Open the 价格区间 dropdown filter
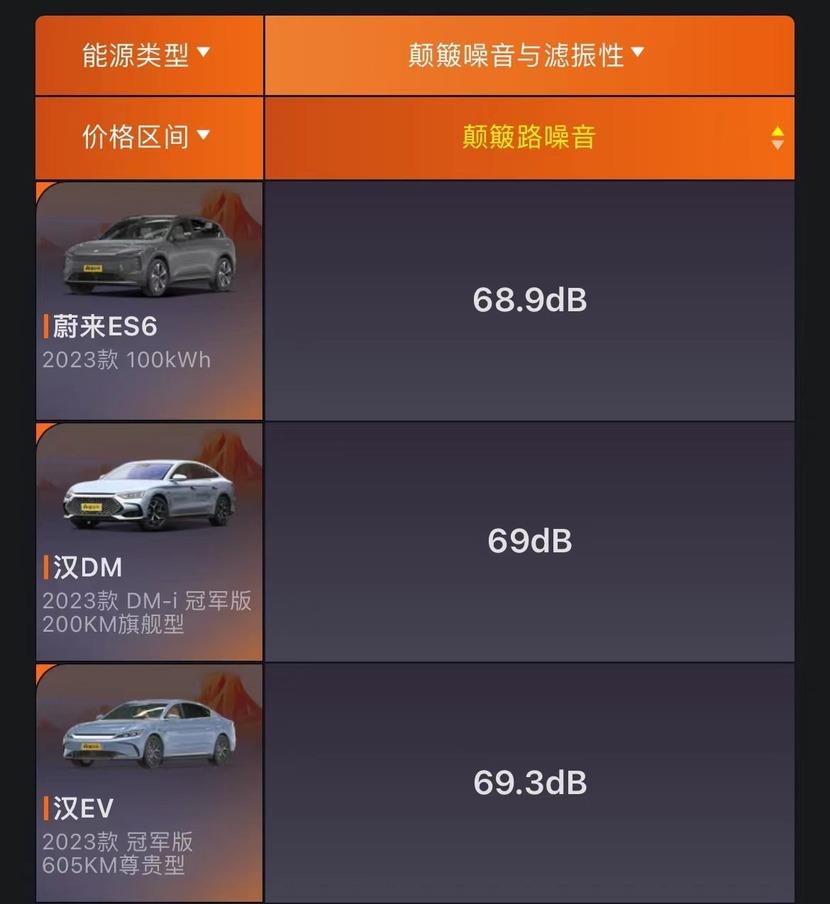This screenshot has height=904, width=830. (148, 137)
